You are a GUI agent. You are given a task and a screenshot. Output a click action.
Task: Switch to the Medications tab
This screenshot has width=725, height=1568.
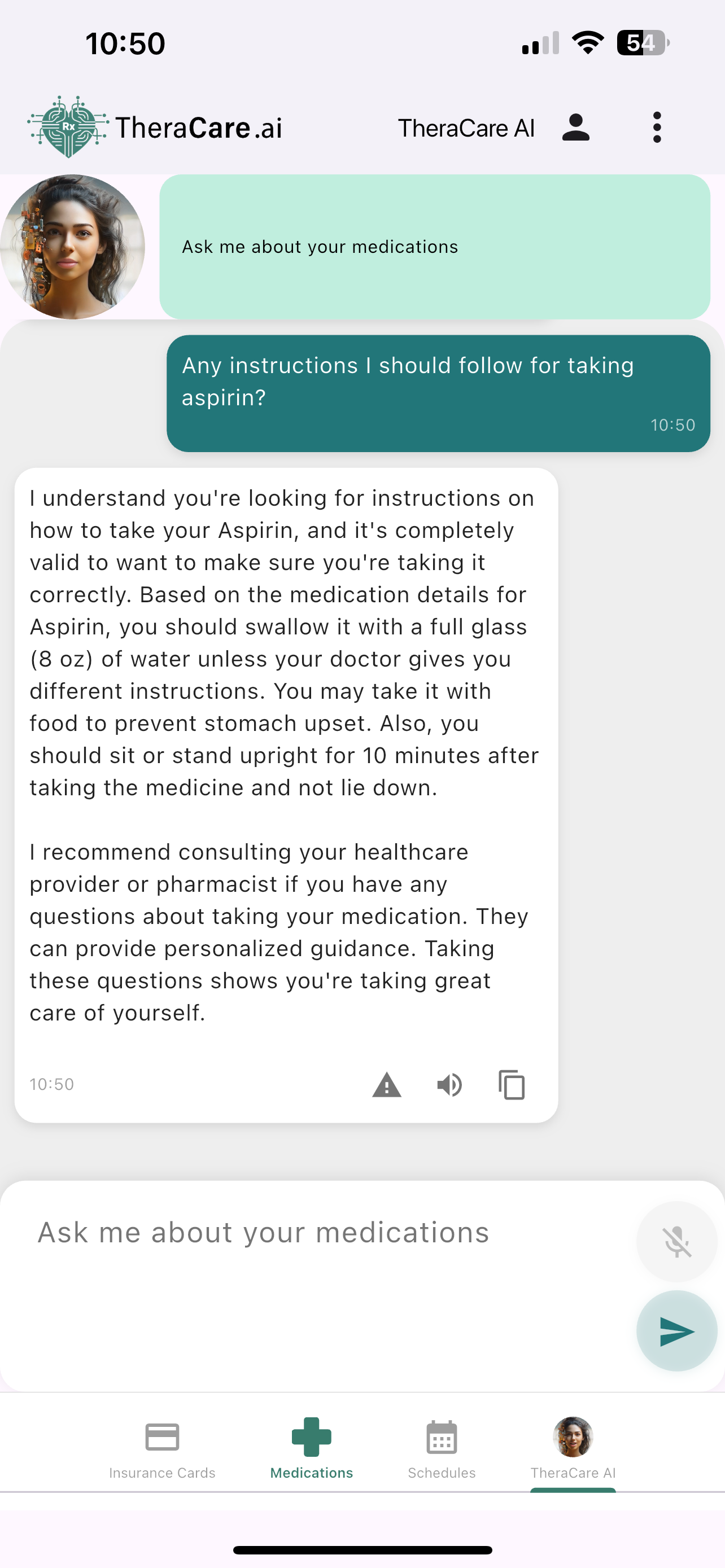tap(312, 1450)
